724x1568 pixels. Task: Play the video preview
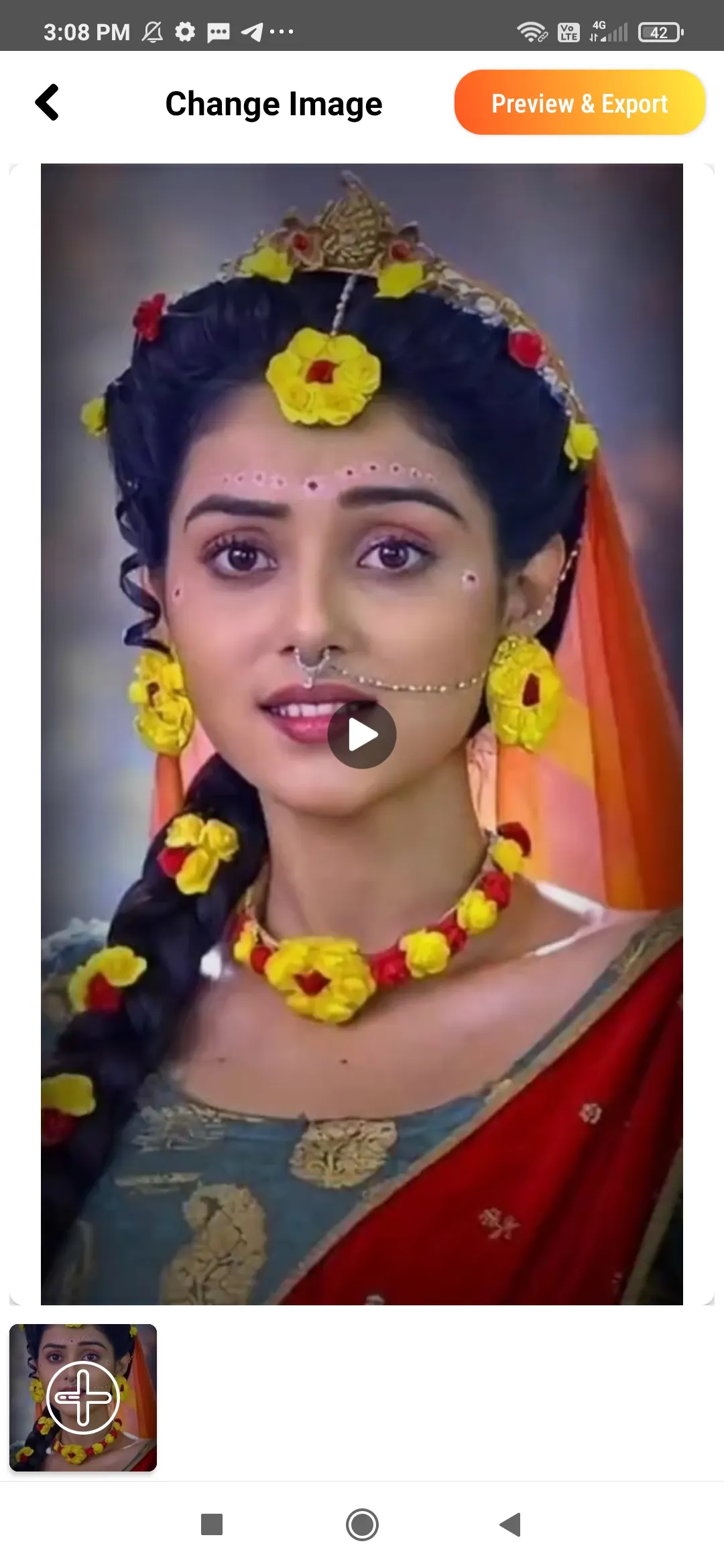point(362,735)
